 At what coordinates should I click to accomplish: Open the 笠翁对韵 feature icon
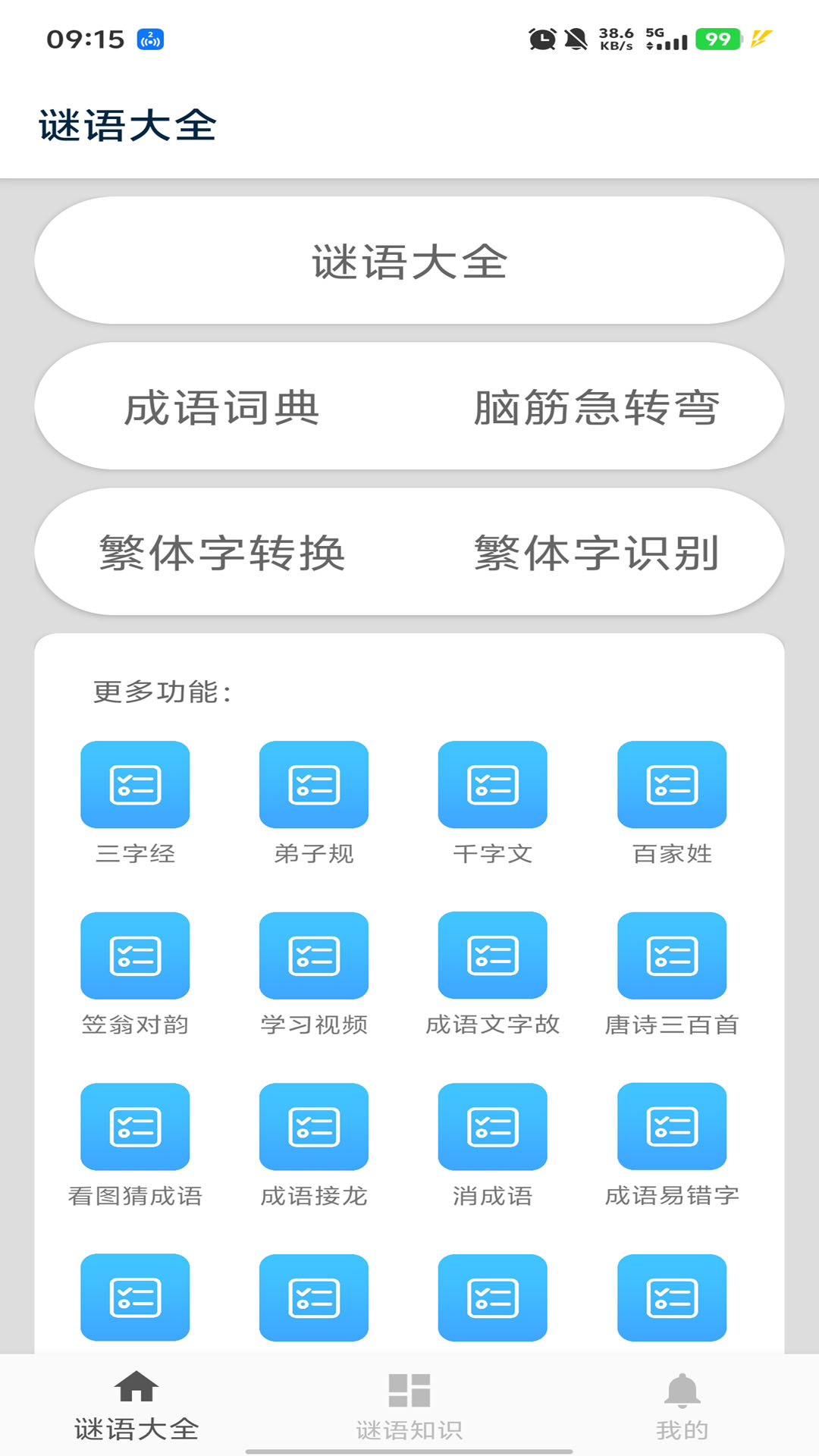pyautogui.click(x=135, y=955)
